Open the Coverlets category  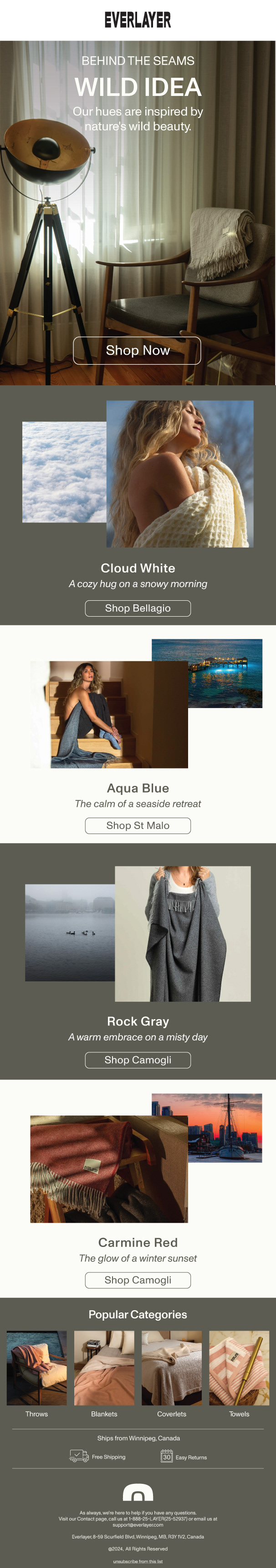(x=172, y=1372)
